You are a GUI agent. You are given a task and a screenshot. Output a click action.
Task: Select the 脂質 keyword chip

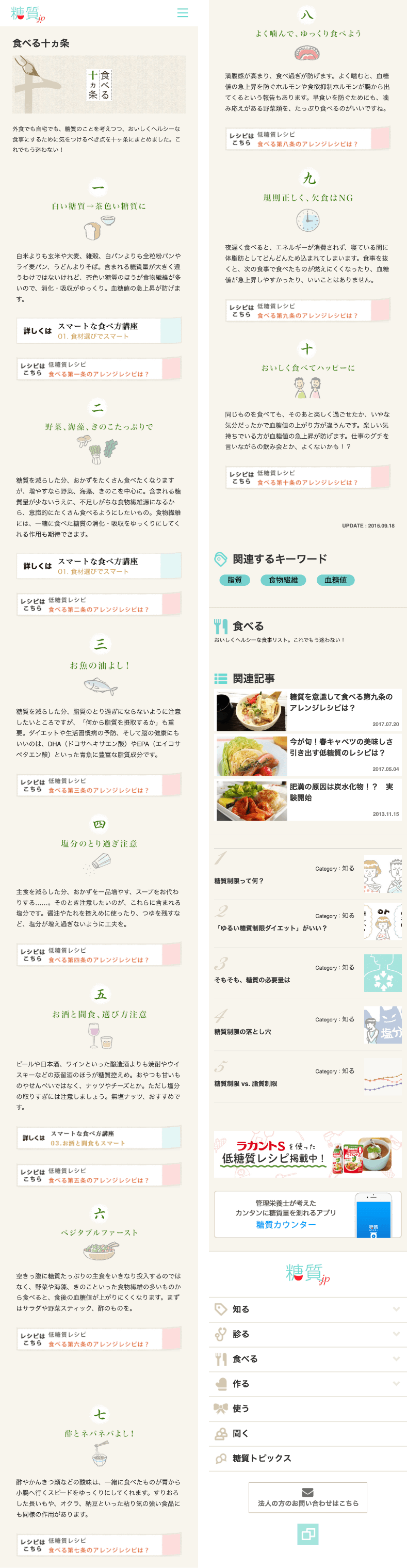tap(235, 580)
